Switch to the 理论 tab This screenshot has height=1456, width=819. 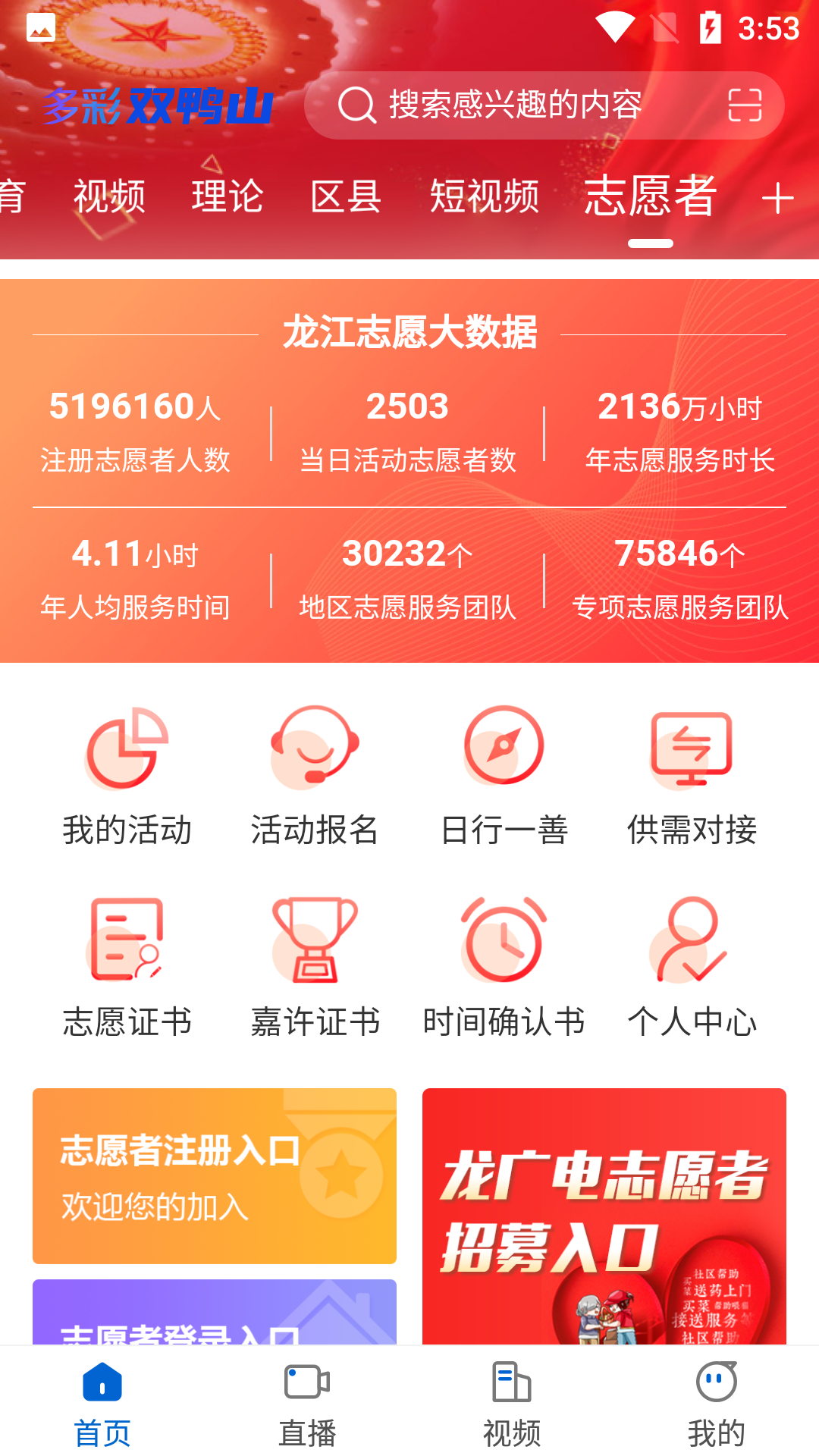[x=228, y=197]
